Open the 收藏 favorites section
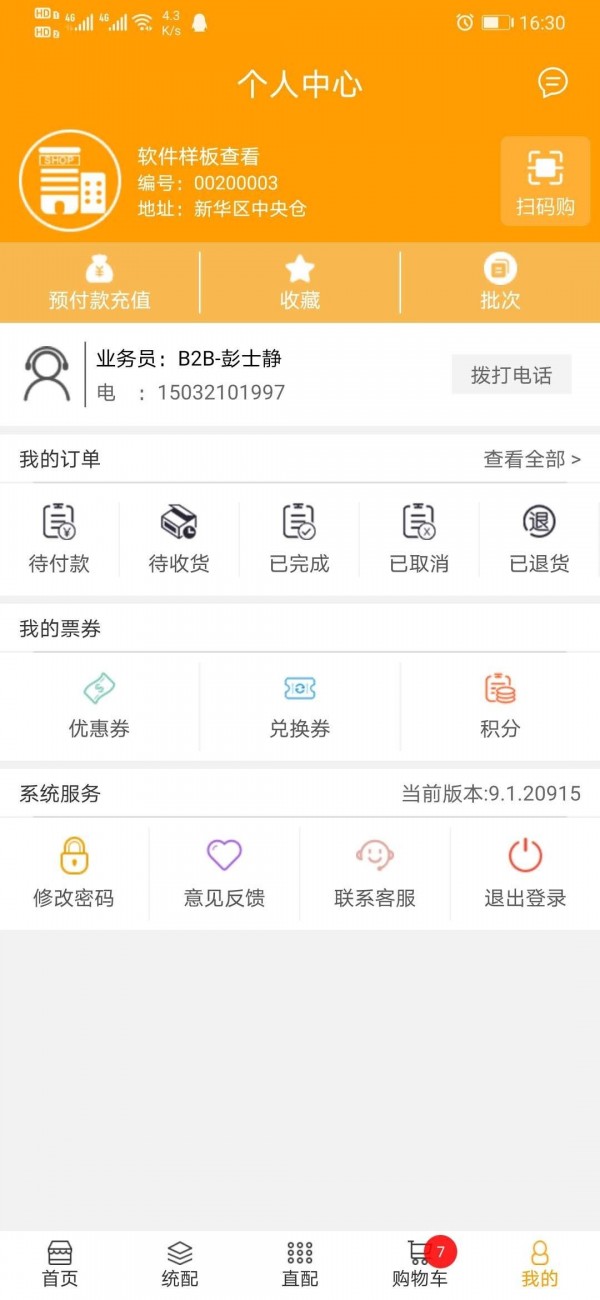 [x=300, y=282]
